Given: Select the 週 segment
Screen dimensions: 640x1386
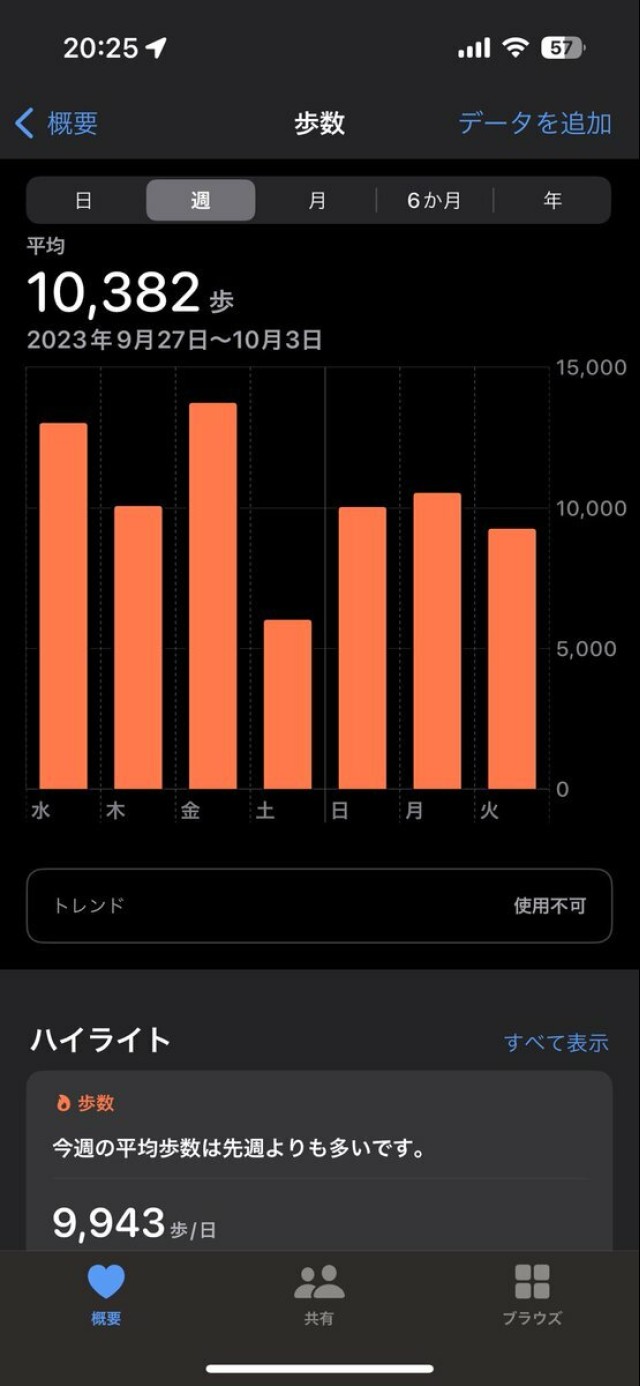Looking at the screenshot, I should pos(201,200).
